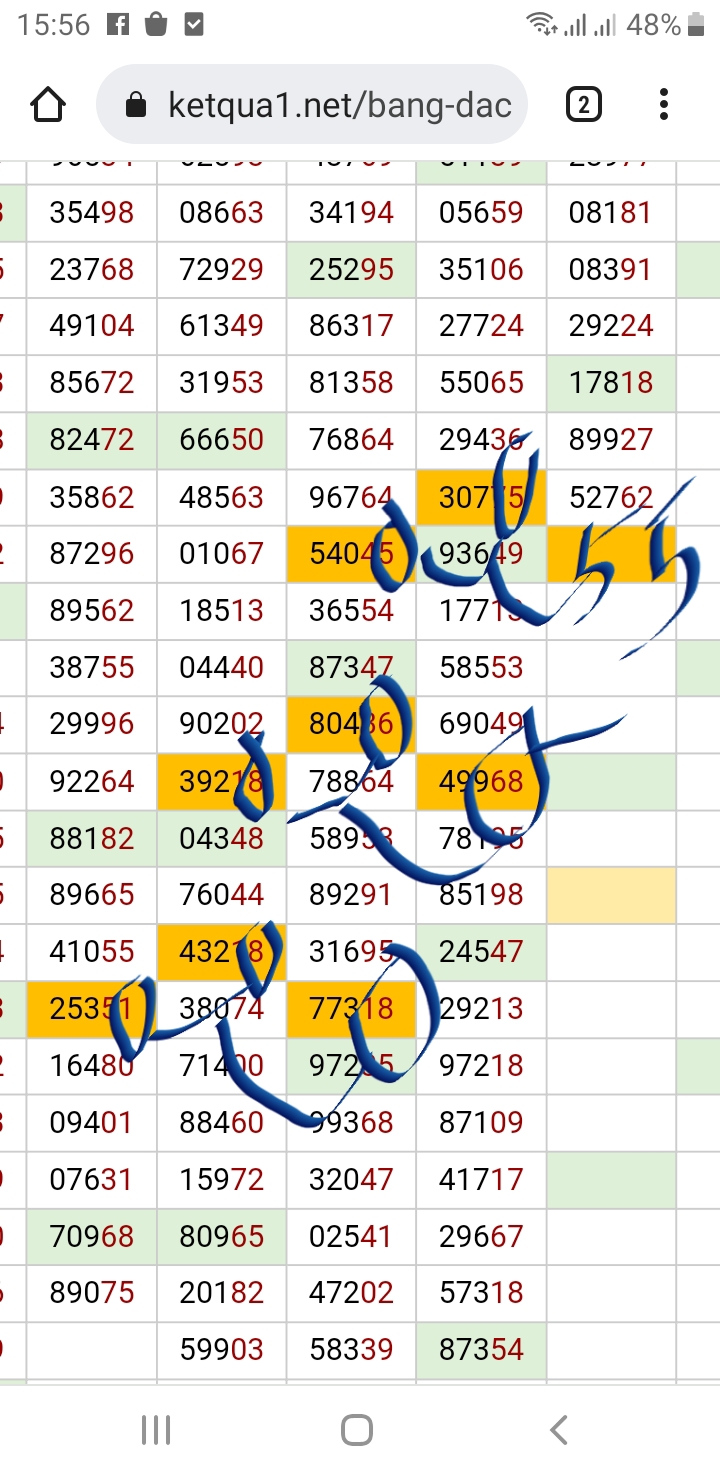Open recent apps from the navigation bar
Screen dimensions: 720x1480
click(x=156, y=1430)
